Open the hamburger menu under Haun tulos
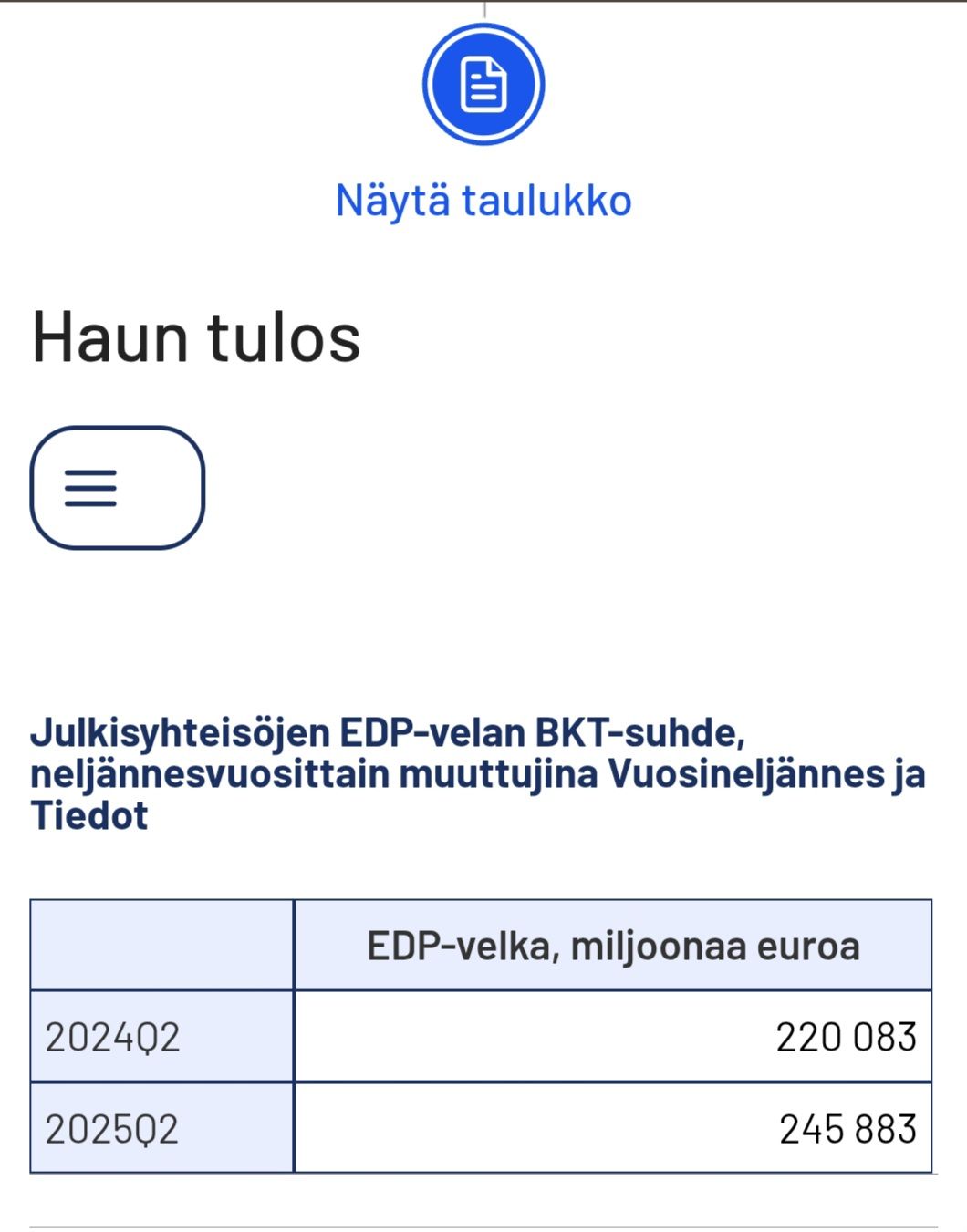The image size is (967, 1232). pos(117,488)
